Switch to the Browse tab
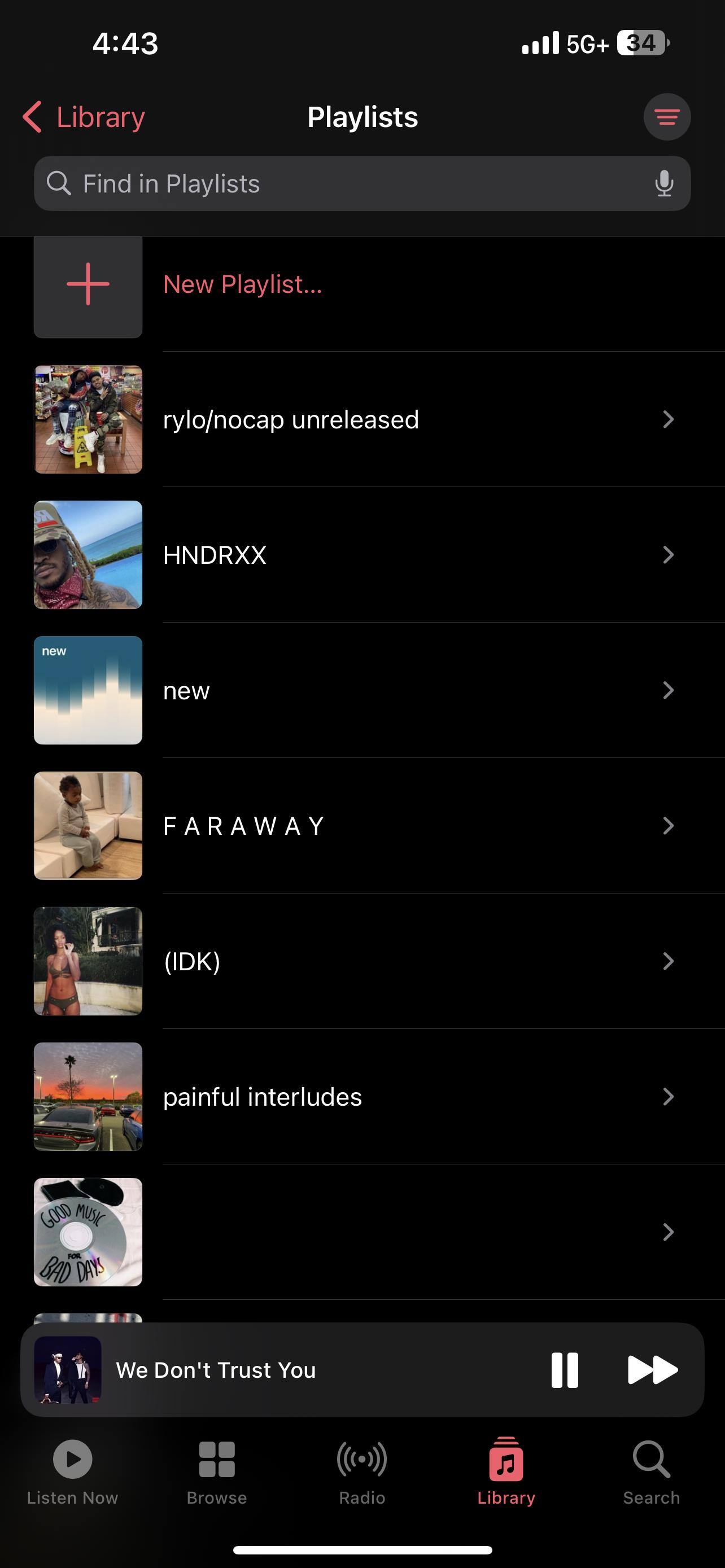 point(217,1470)
